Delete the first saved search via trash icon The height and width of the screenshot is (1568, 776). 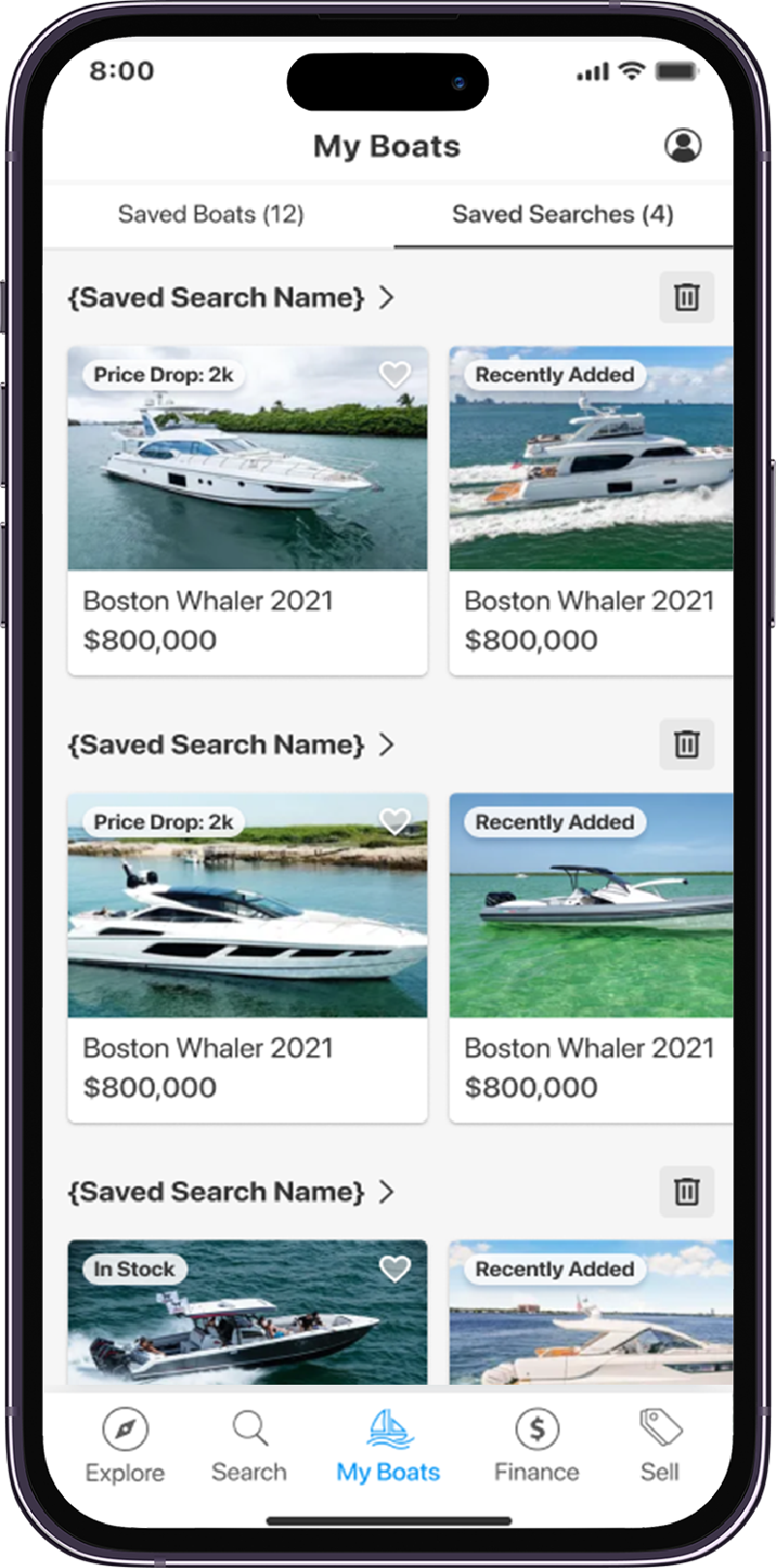pyautogui.click(x=687, y=297)
